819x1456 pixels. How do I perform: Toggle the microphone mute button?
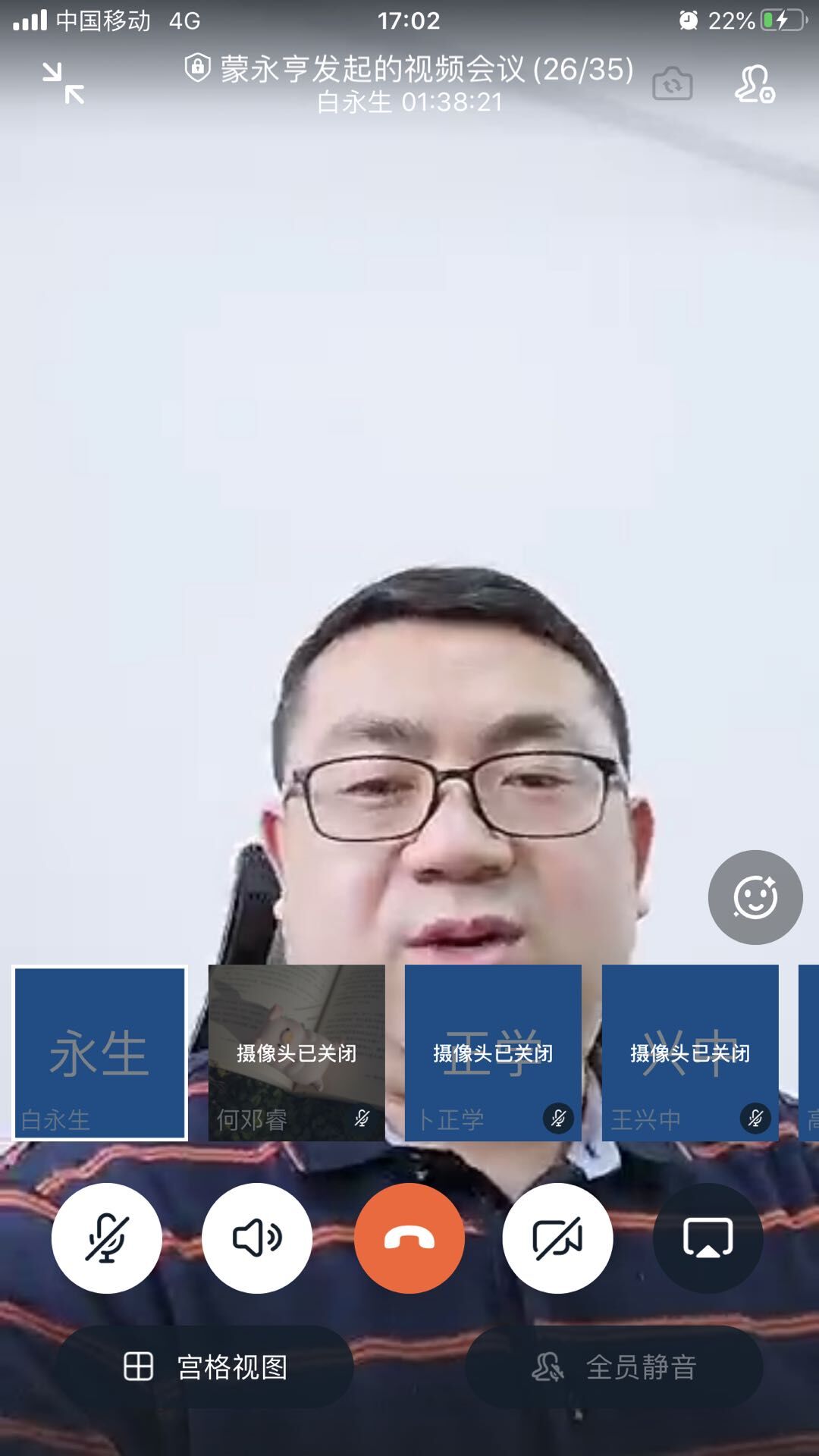(x=106, y=1238)
